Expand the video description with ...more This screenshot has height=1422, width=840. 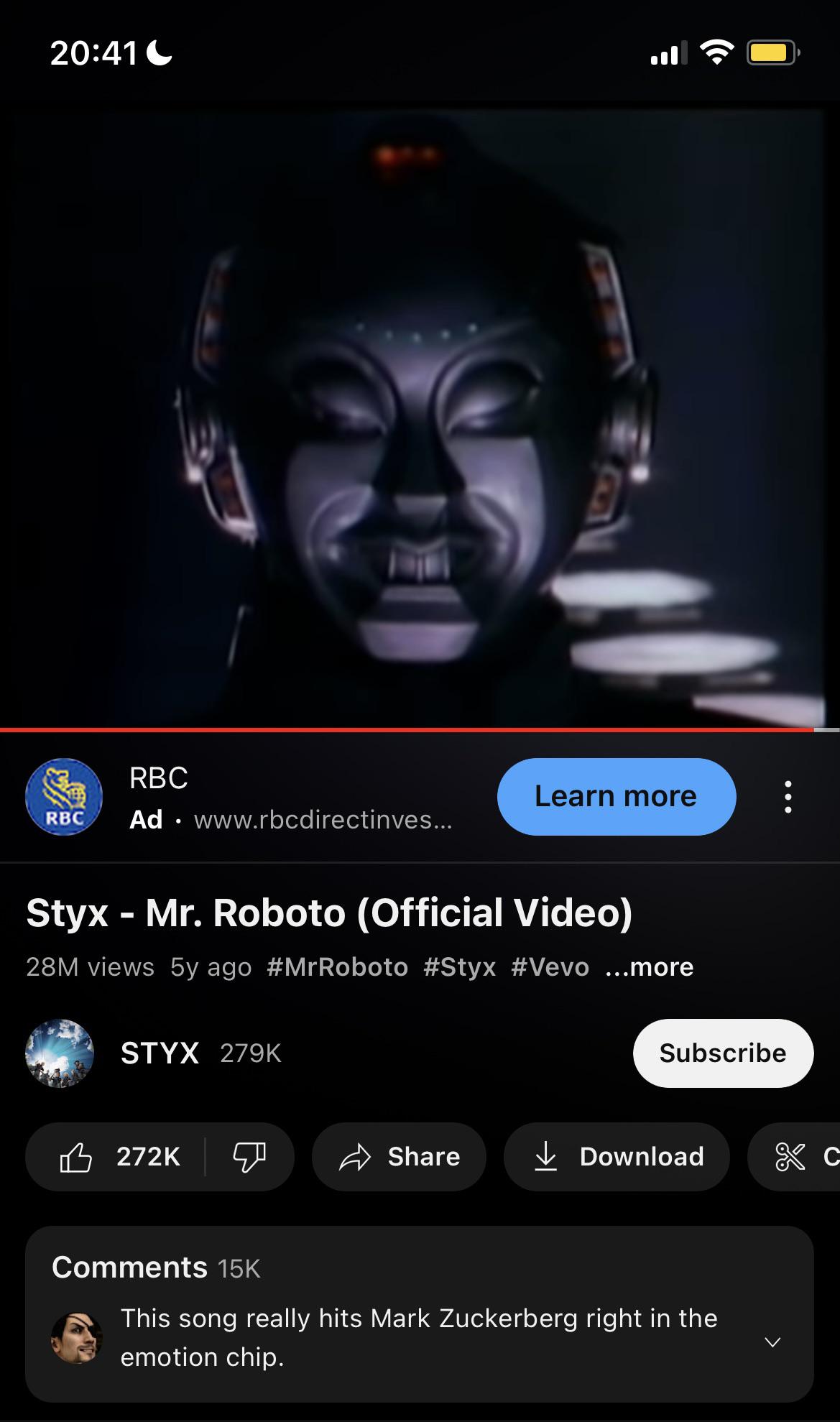649,967
